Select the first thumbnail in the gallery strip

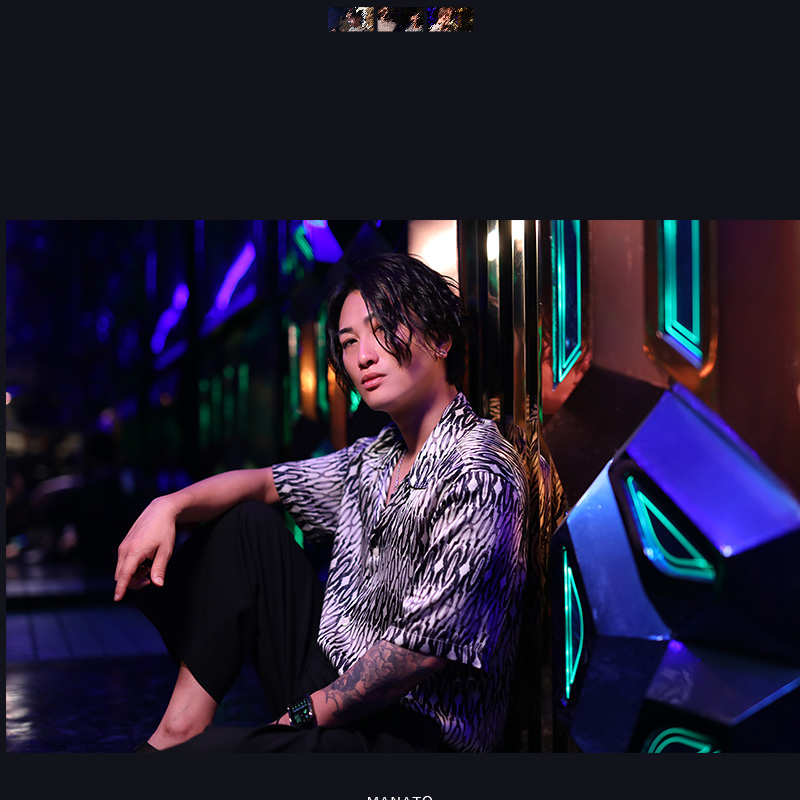[x=351, y=19]
